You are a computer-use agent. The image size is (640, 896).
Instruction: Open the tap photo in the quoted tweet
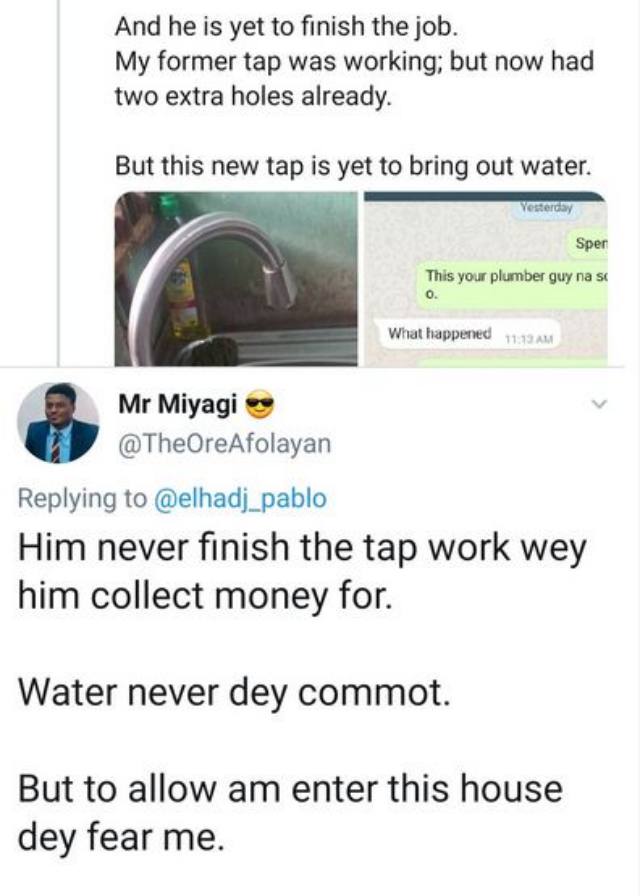point(236,278)
